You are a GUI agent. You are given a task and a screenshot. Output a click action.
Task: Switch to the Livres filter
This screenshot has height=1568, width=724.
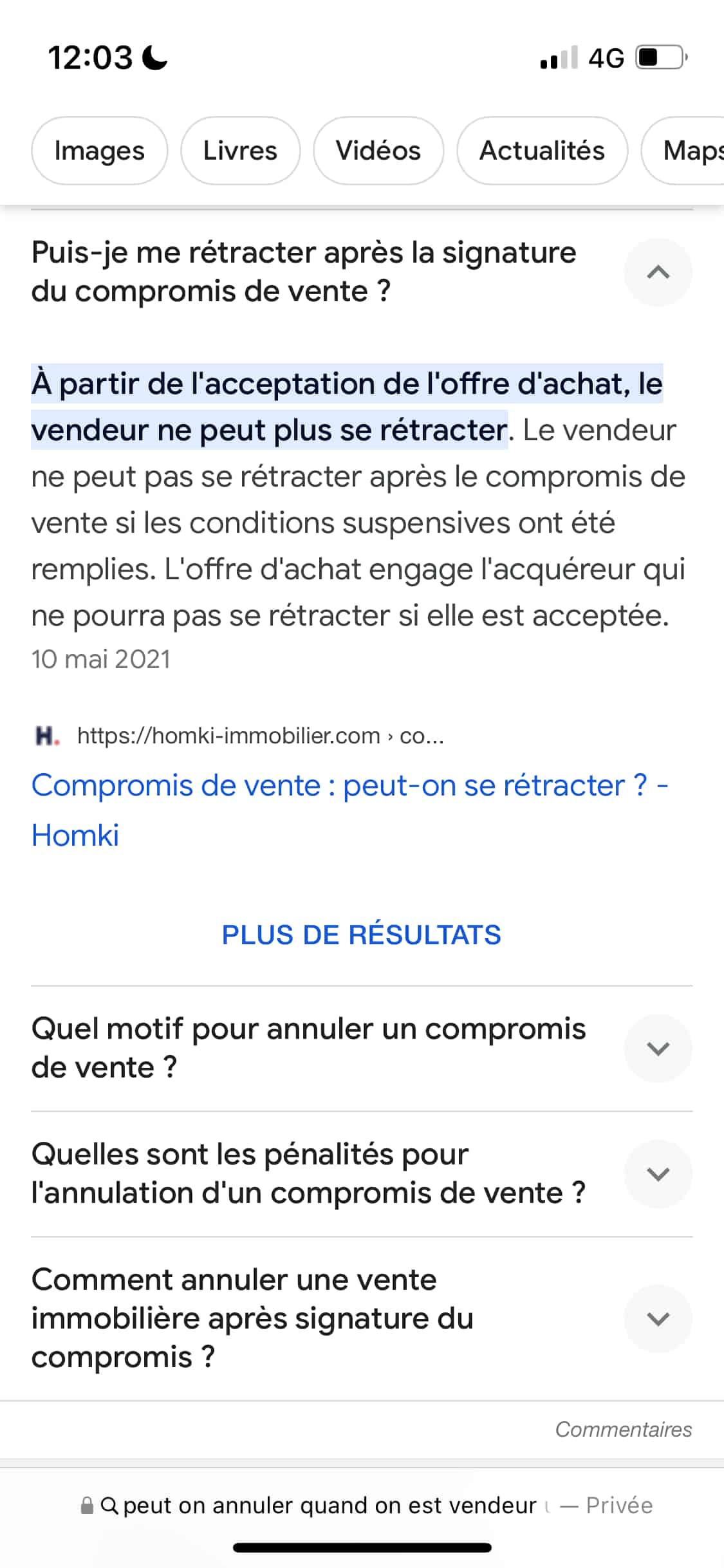point(240,151)
